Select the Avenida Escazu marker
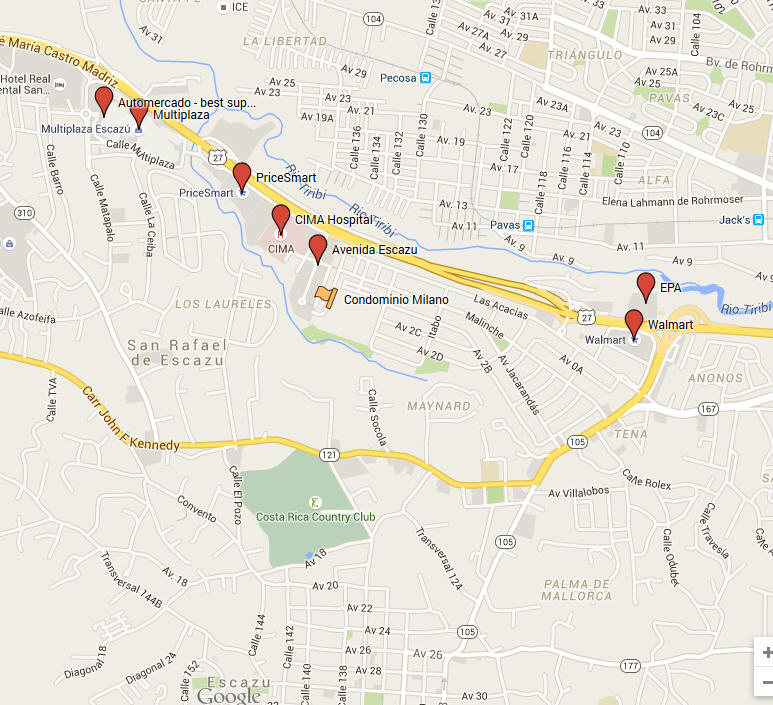The height and width of the screenshot is (705, 773). coord(318,246)
